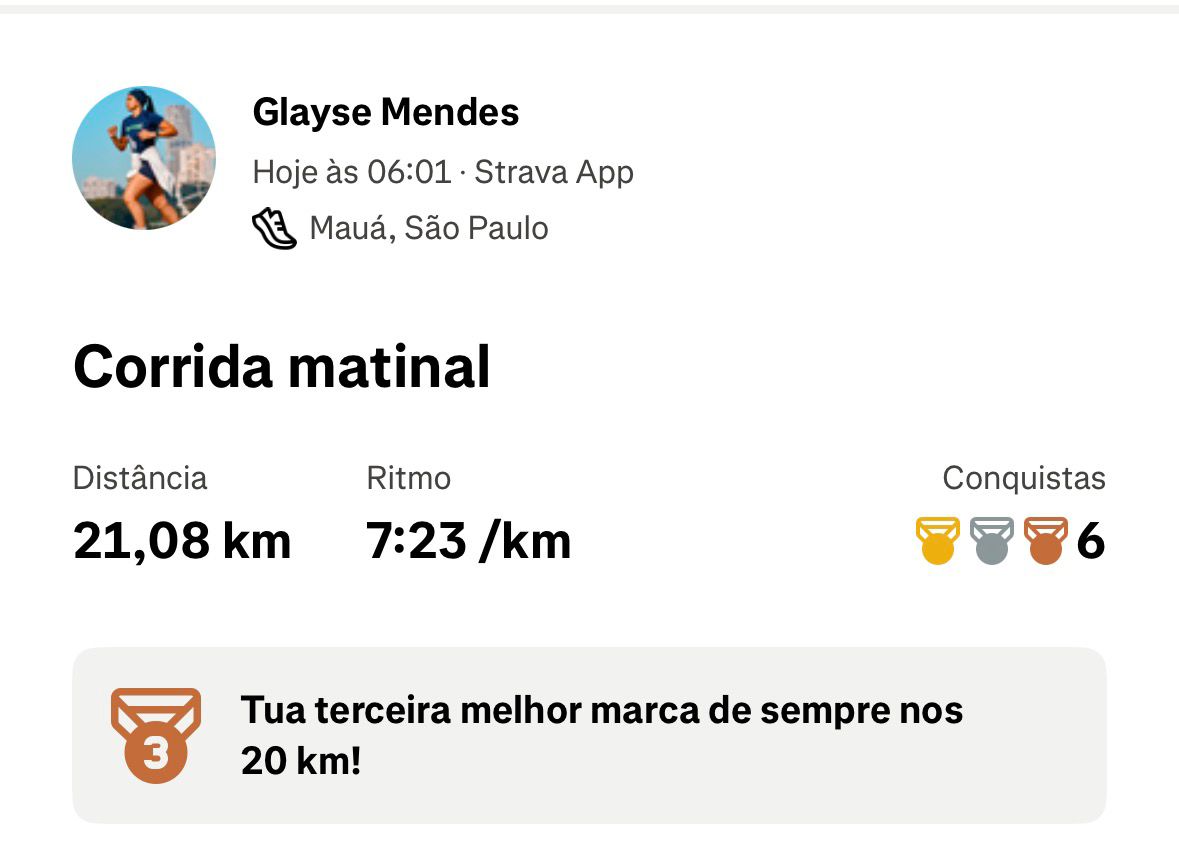Tap the athlete name Glayse Mendes

pyautogui.click(x=385, y=113)
